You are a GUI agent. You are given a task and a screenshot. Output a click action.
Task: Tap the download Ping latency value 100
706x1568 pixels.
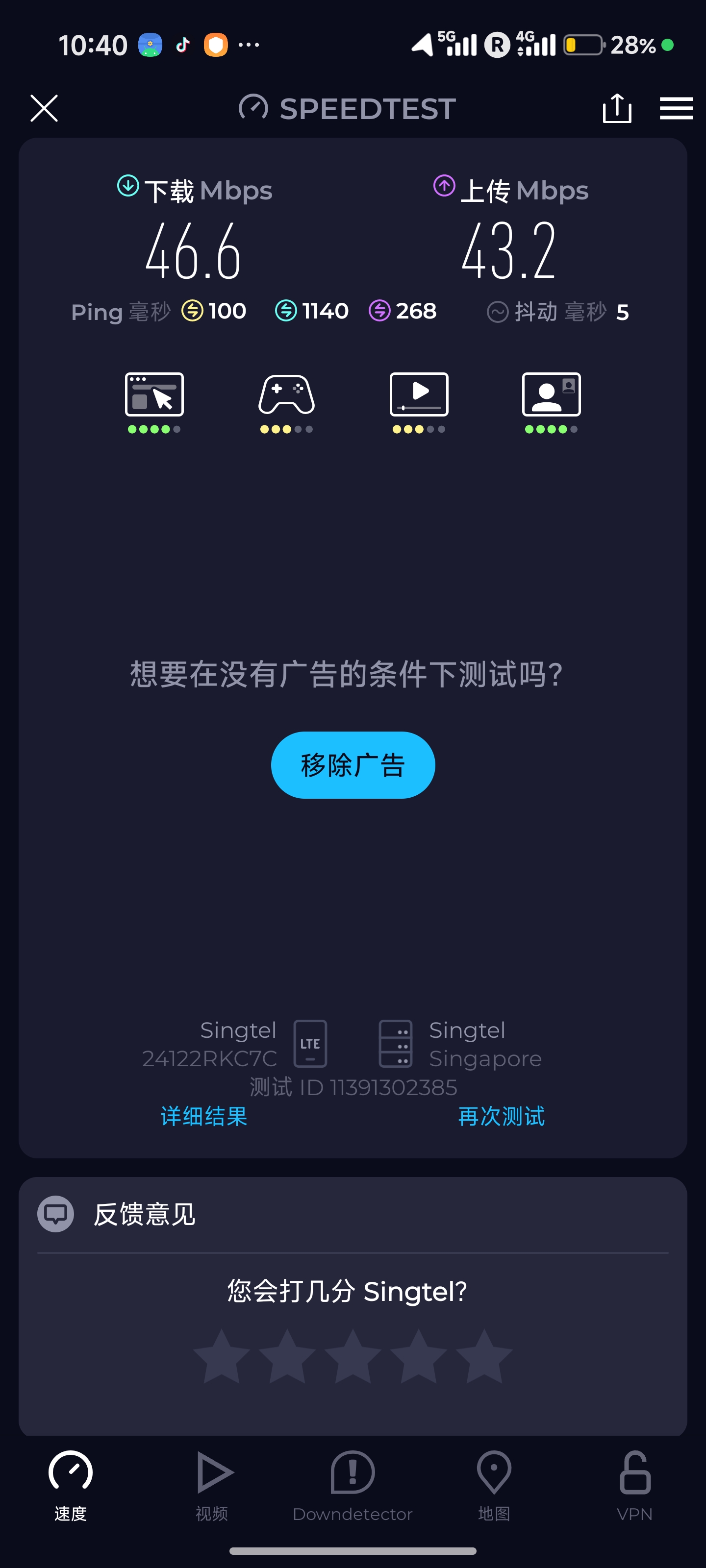coord(214,311)
